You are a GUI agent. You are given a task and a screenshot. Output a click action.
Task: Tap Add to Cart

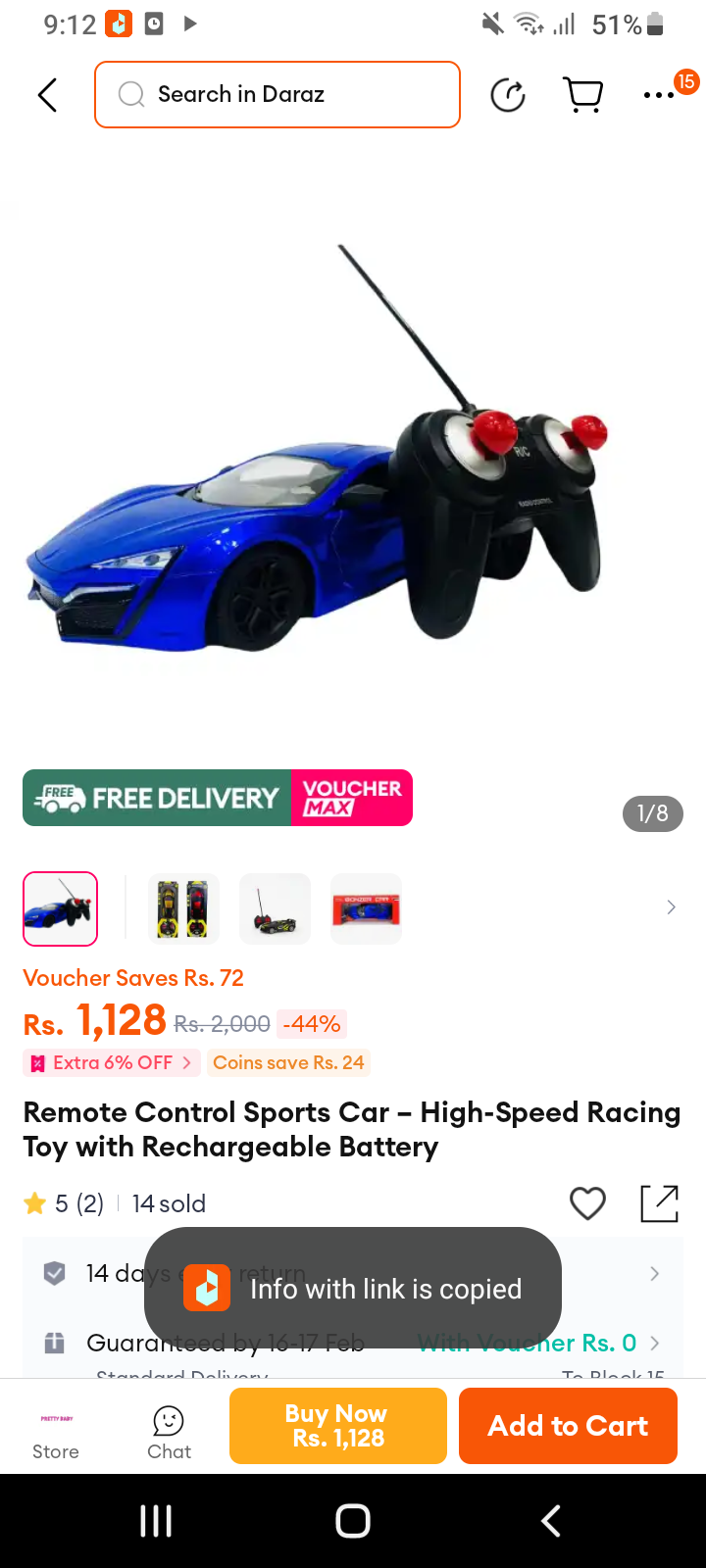click(568, 1426)
